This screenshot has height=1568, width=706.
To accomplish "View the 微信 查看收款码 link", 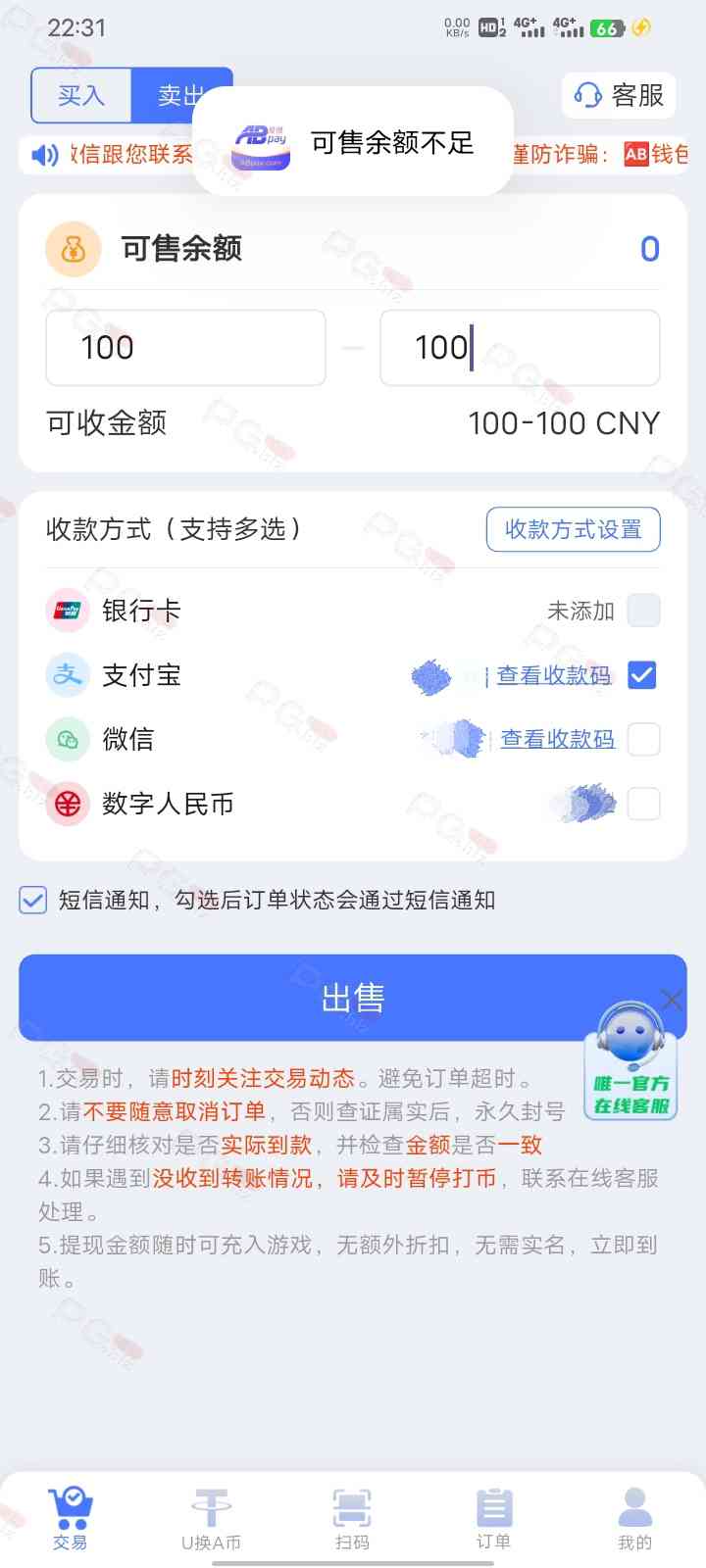I will coord(557,739).
